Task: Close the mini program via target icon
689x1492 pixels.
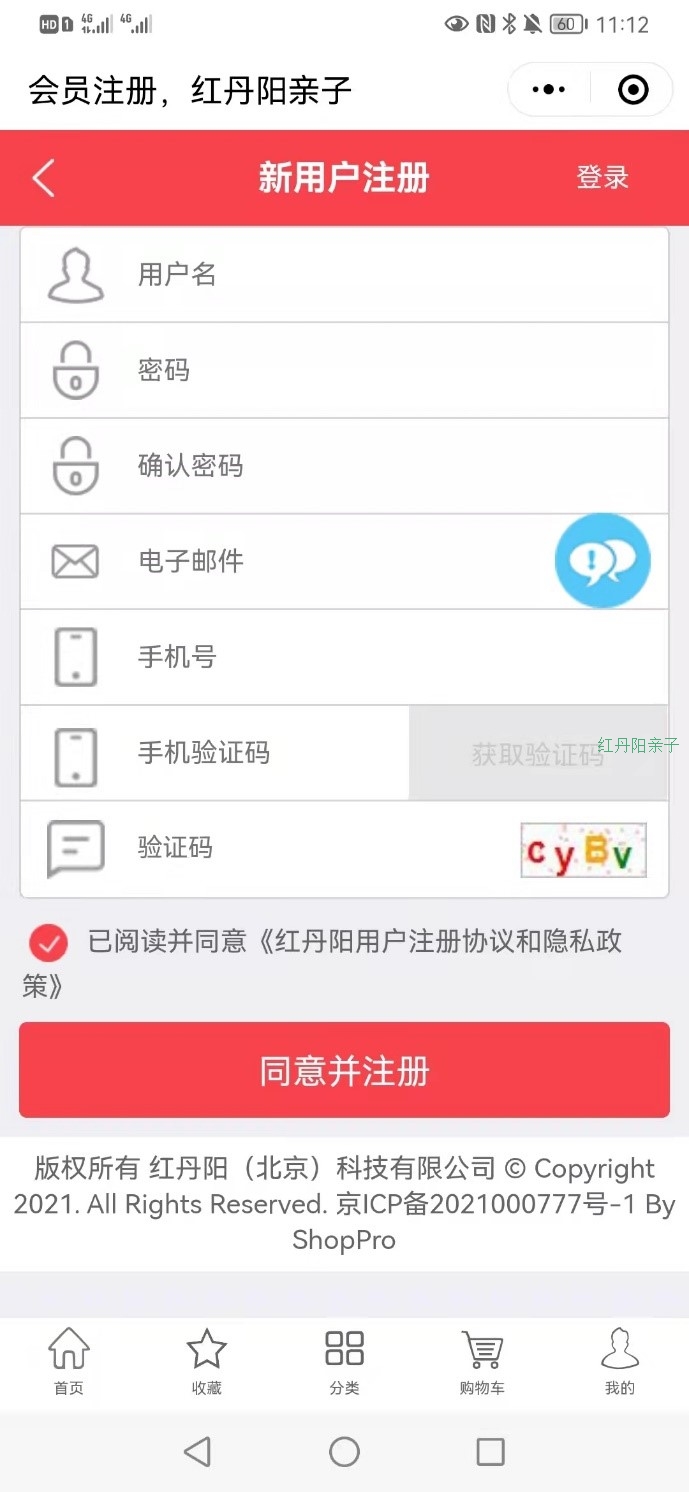Action: tap(633, 90)
